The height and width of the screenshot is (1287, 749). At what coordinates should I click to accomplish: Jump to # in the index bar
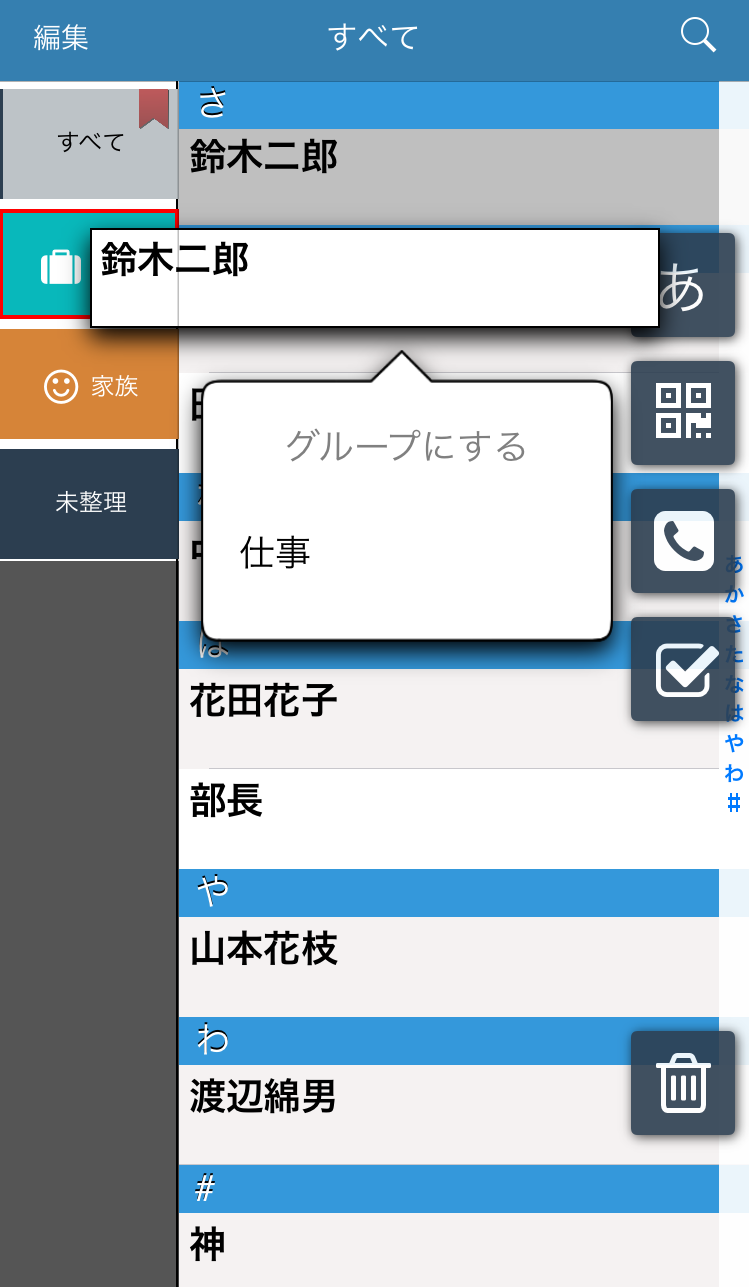tap(734, 803)
